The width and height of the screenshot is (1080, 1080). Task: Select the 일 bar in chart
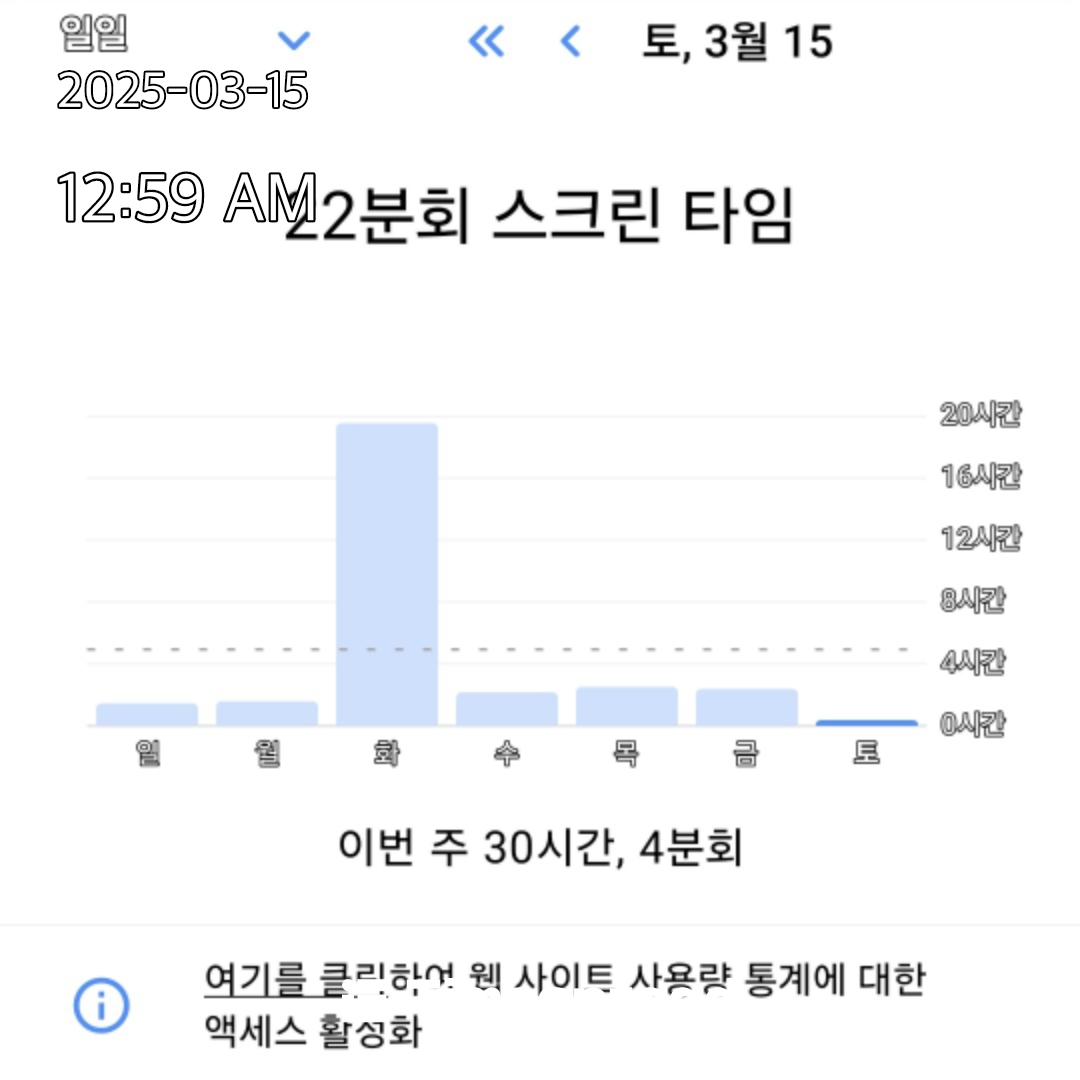(147, 714)
